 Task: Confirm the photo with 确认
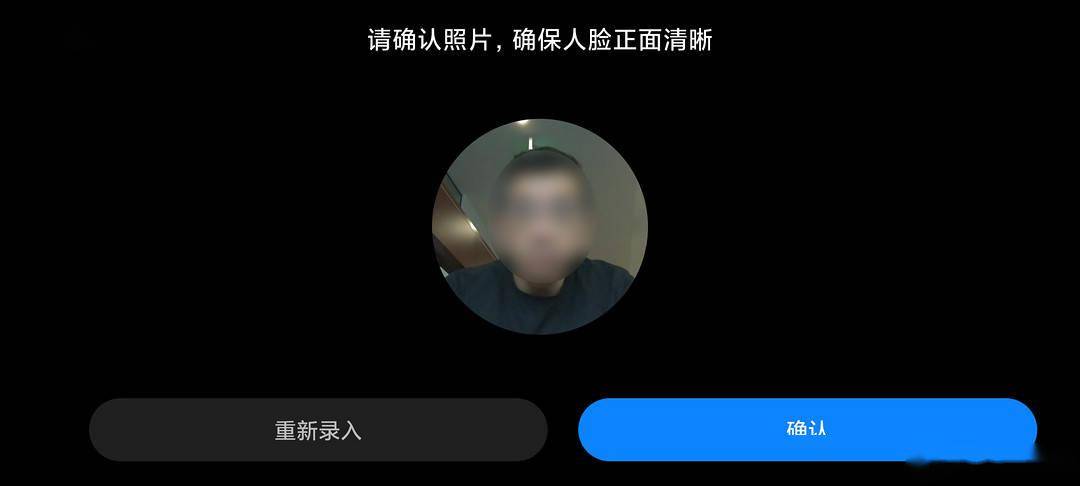click(806, 429)
